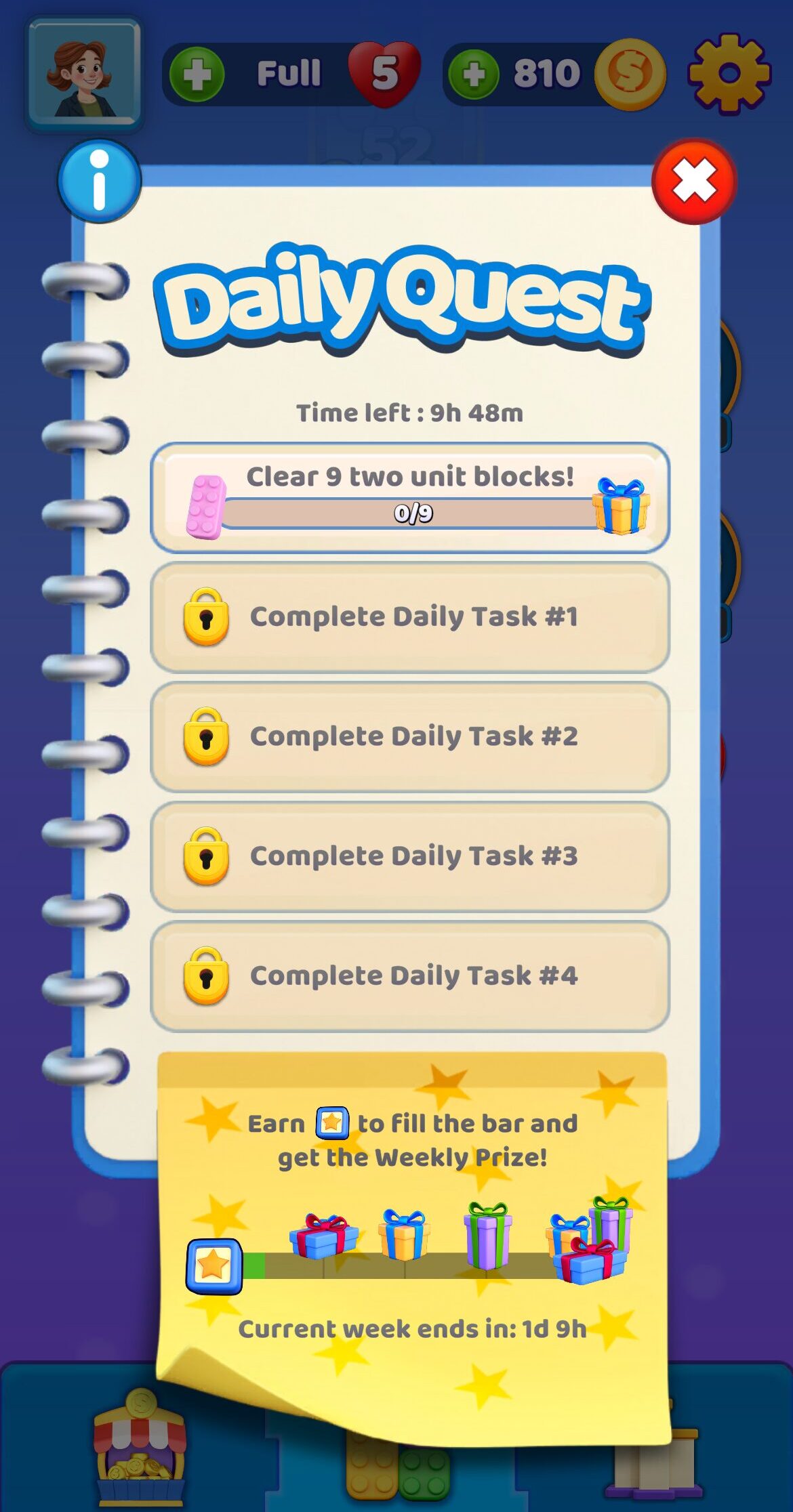Open the settings gear
The height and width of the screenshot is (1512, 793).
tap(729, 73)
